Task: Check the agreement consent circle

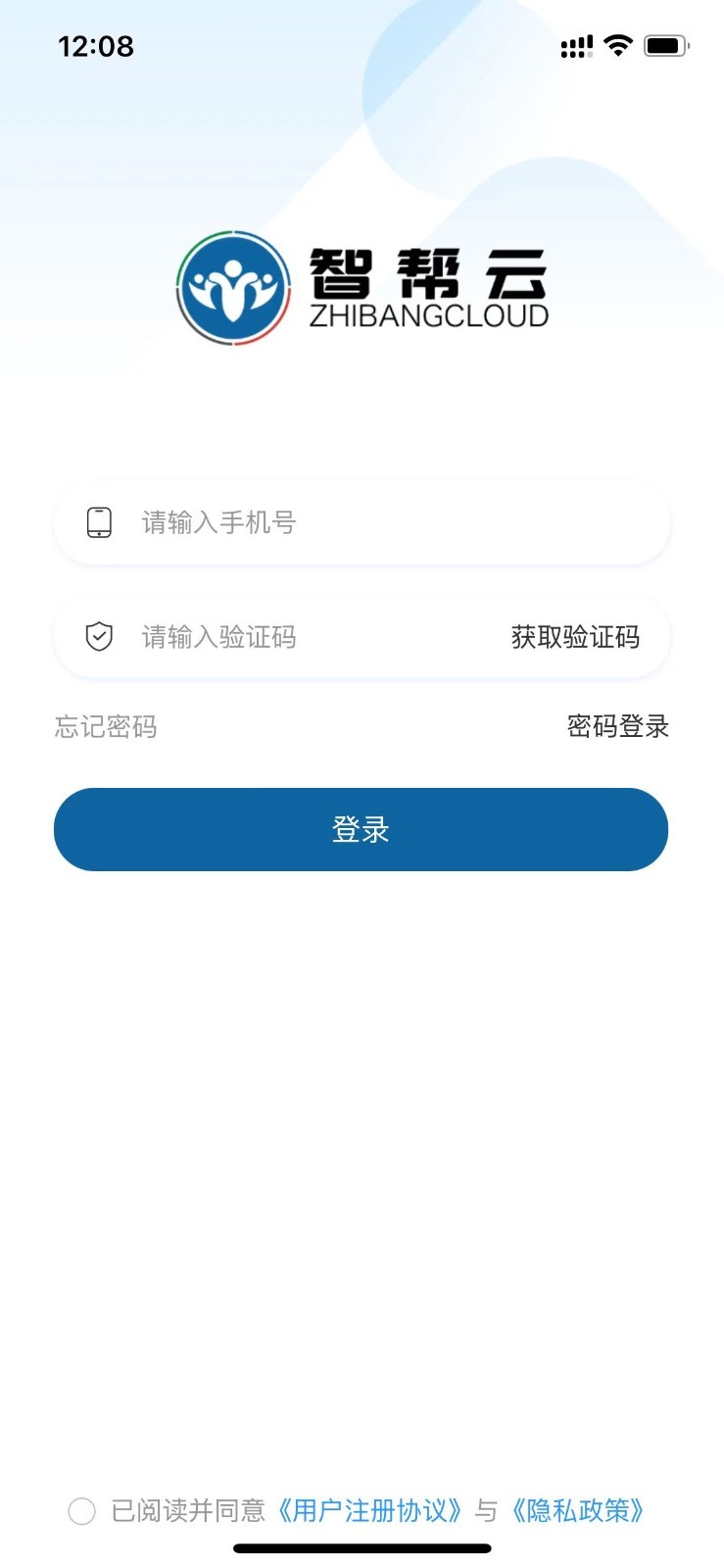Action: (x=82, y=1510)
